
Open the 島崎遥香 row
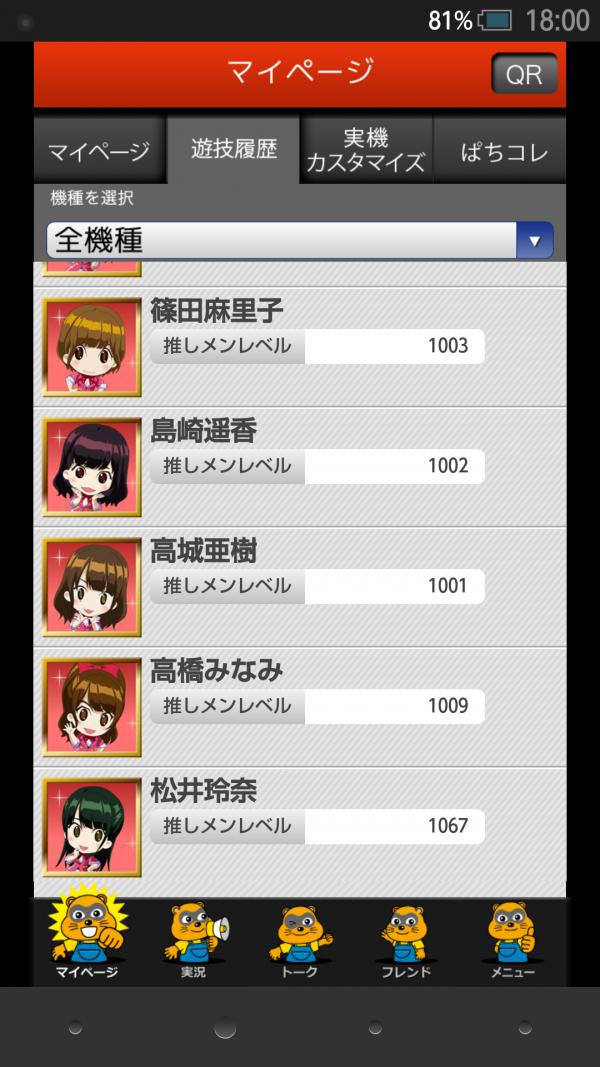299,467
